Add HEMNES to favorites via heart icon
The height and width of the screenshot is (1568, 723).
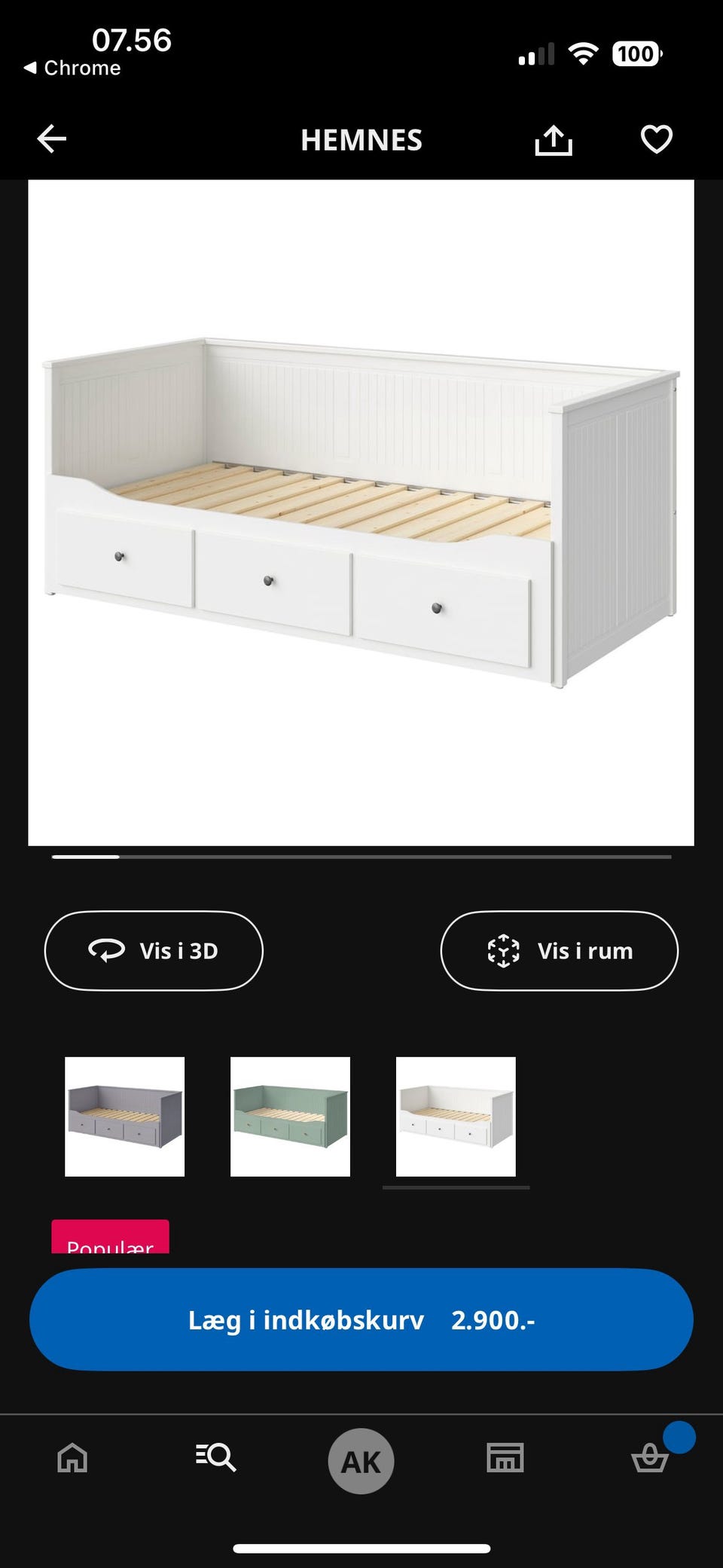coord(655,139)
